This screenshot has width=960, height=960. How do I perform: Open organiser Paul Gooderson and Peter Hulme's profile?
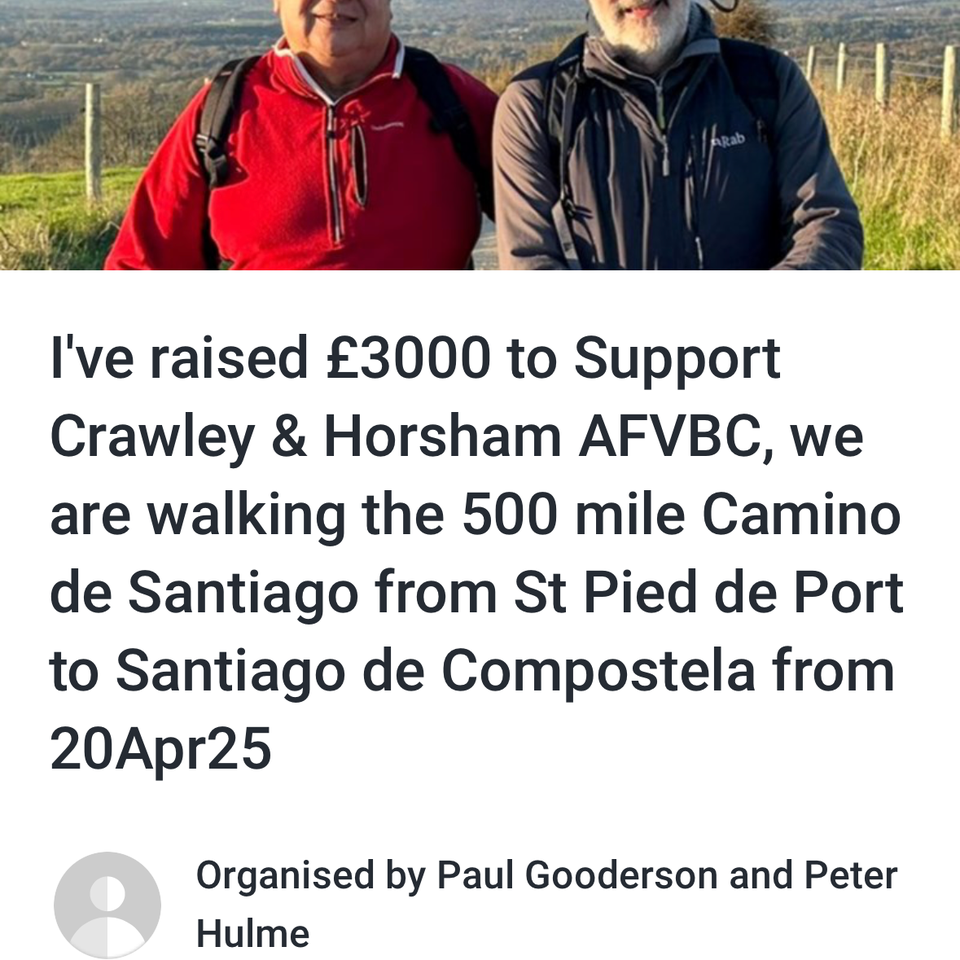tap(107, 904)
